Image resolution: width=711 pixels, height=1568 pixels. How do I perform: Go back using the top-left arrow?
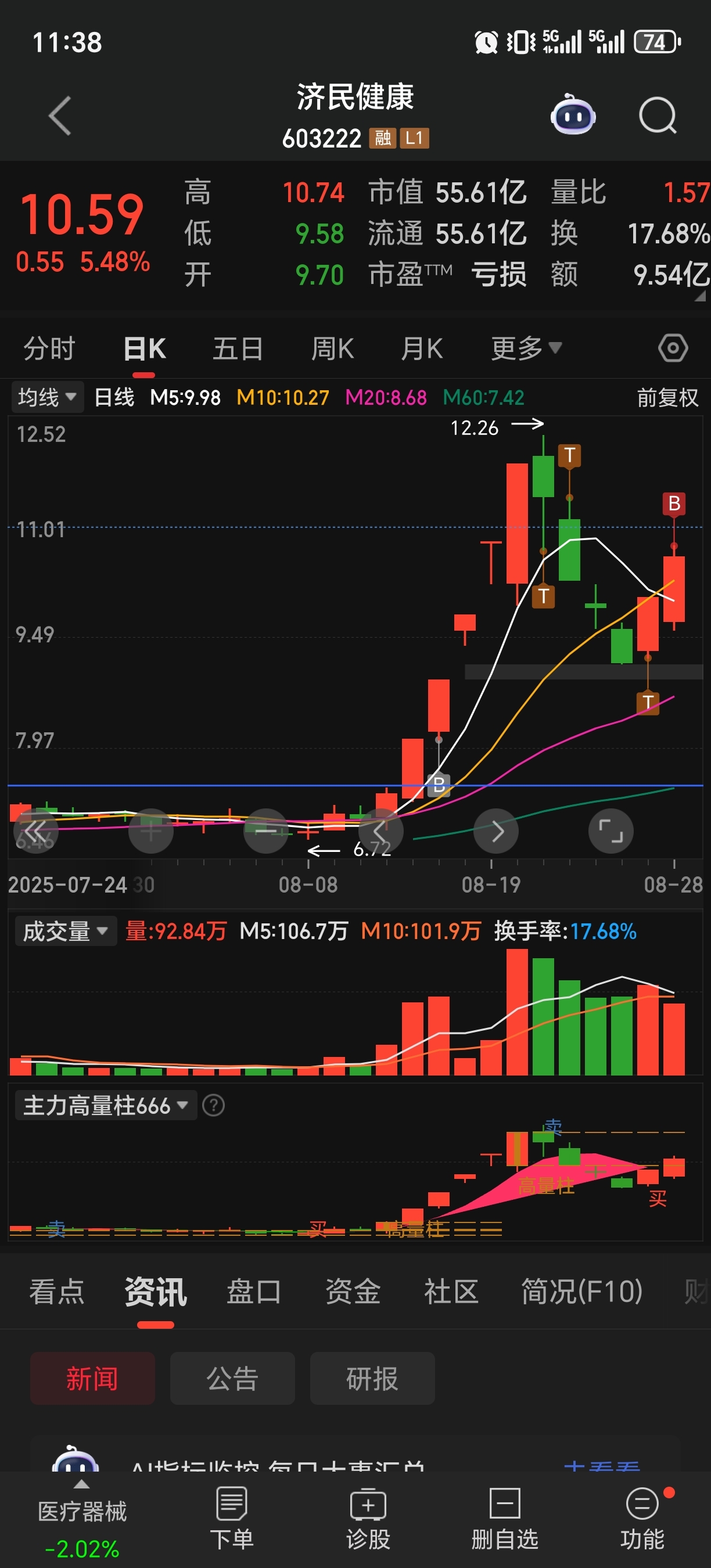(60, 116)
